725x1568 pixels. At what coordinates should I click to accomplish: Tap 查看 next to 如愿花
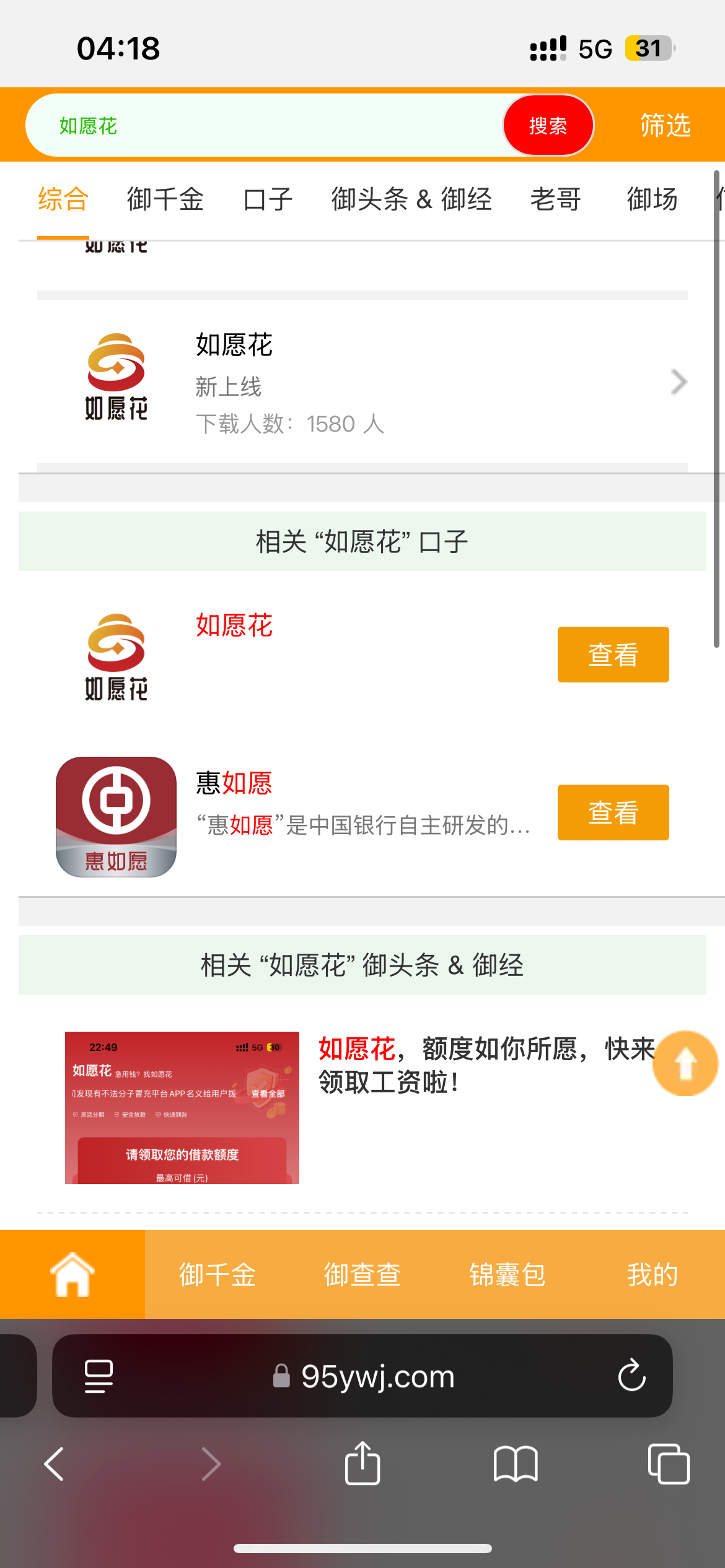(613, 655)
